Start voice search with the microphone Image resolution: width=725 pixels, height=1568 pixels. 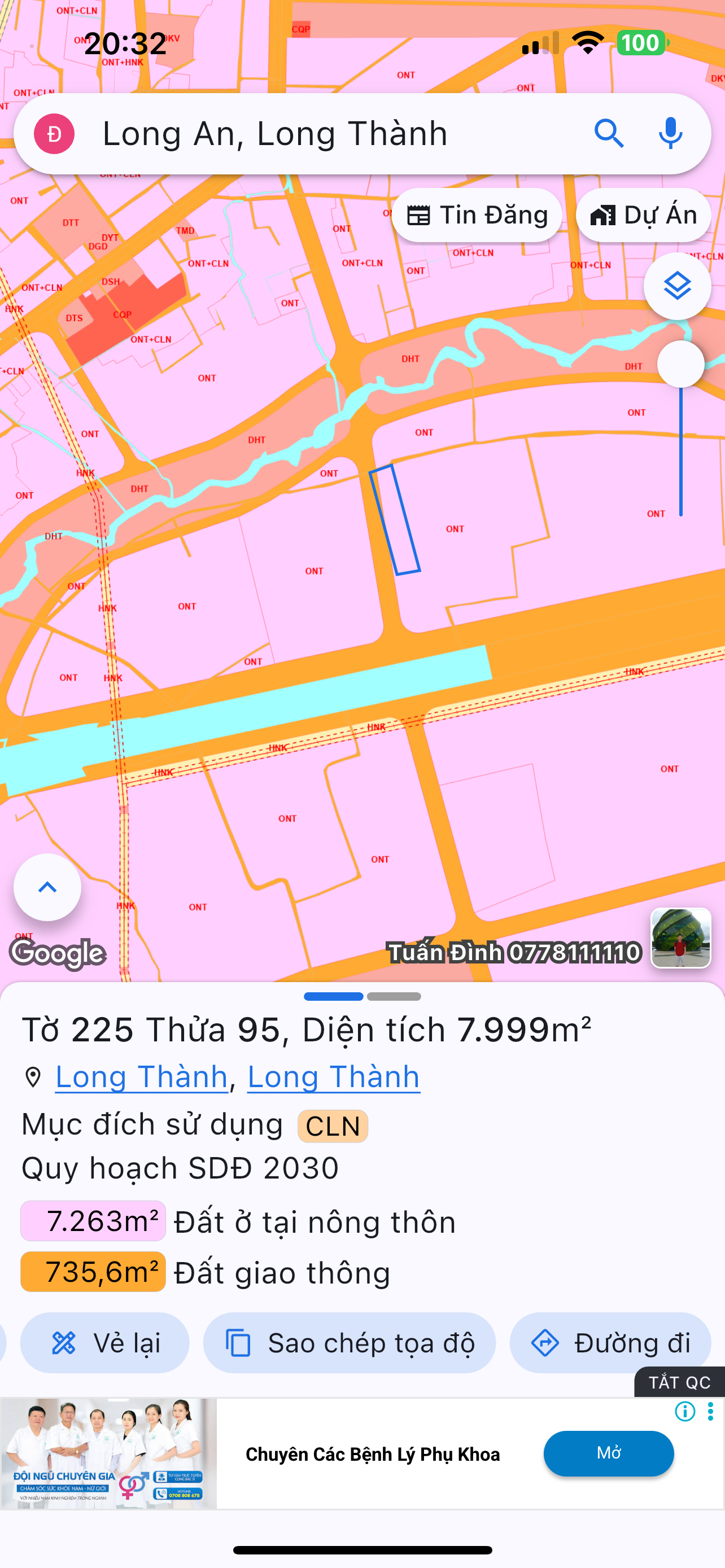click(x=670, y=134)
